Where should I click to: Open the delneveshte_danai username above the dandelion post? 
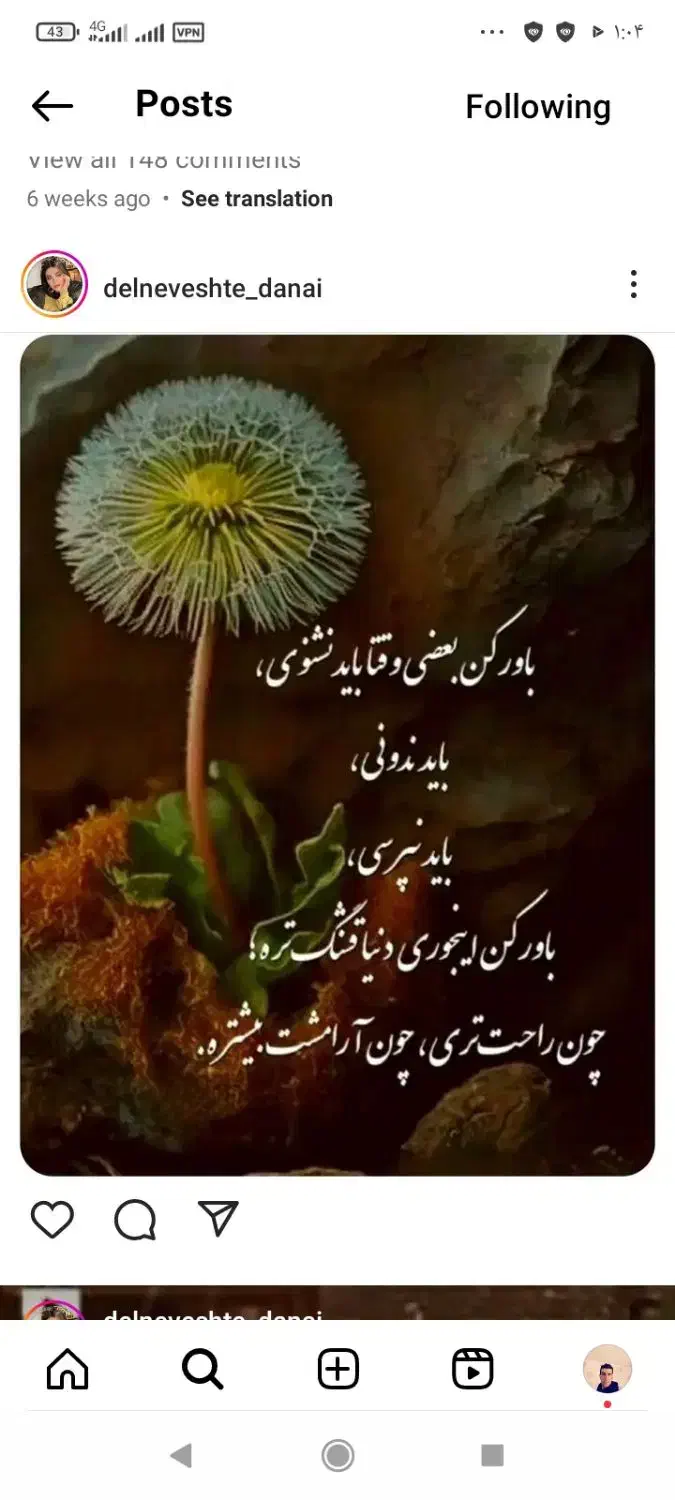(x=213, y=288)
